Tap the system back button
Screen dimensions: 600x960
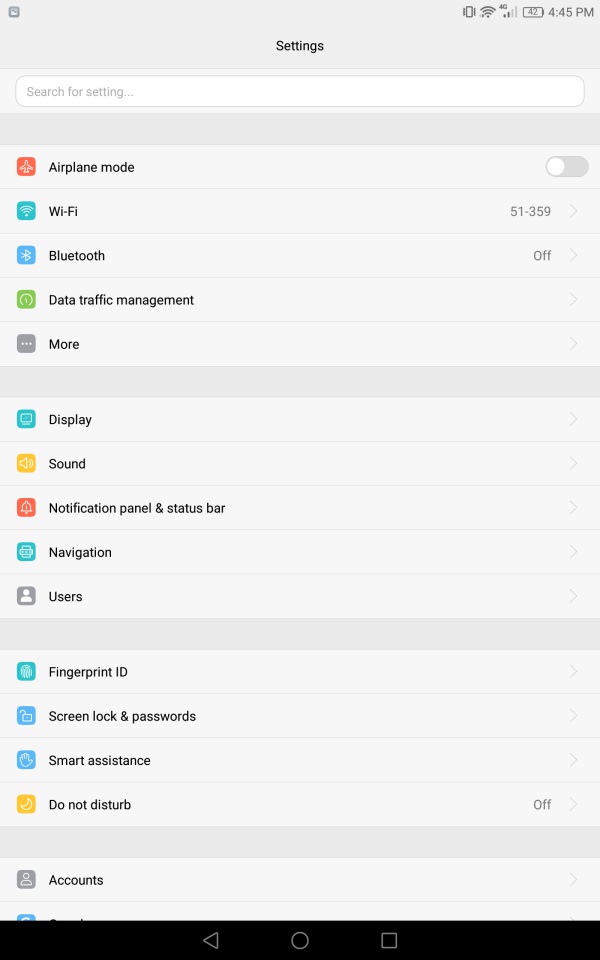pos(211,940)
